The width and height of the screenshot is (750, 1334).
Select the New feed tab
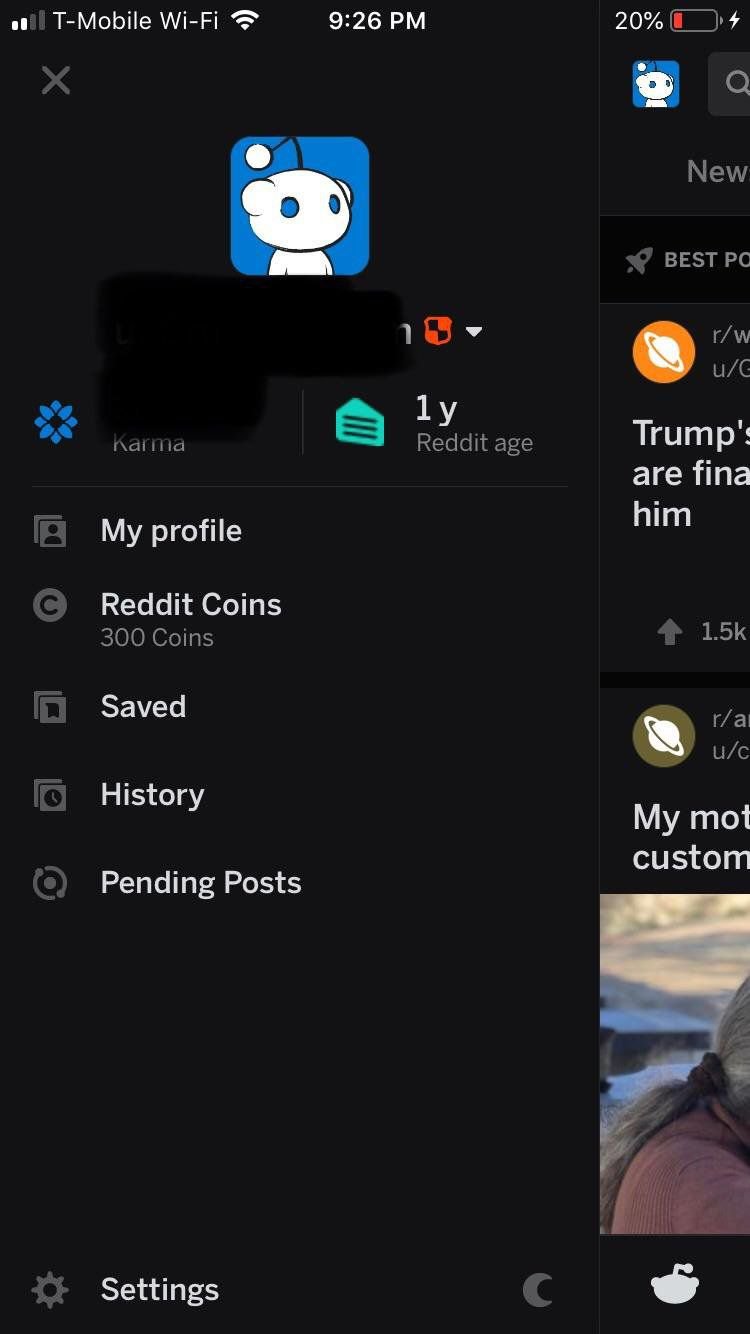(716, 171)
